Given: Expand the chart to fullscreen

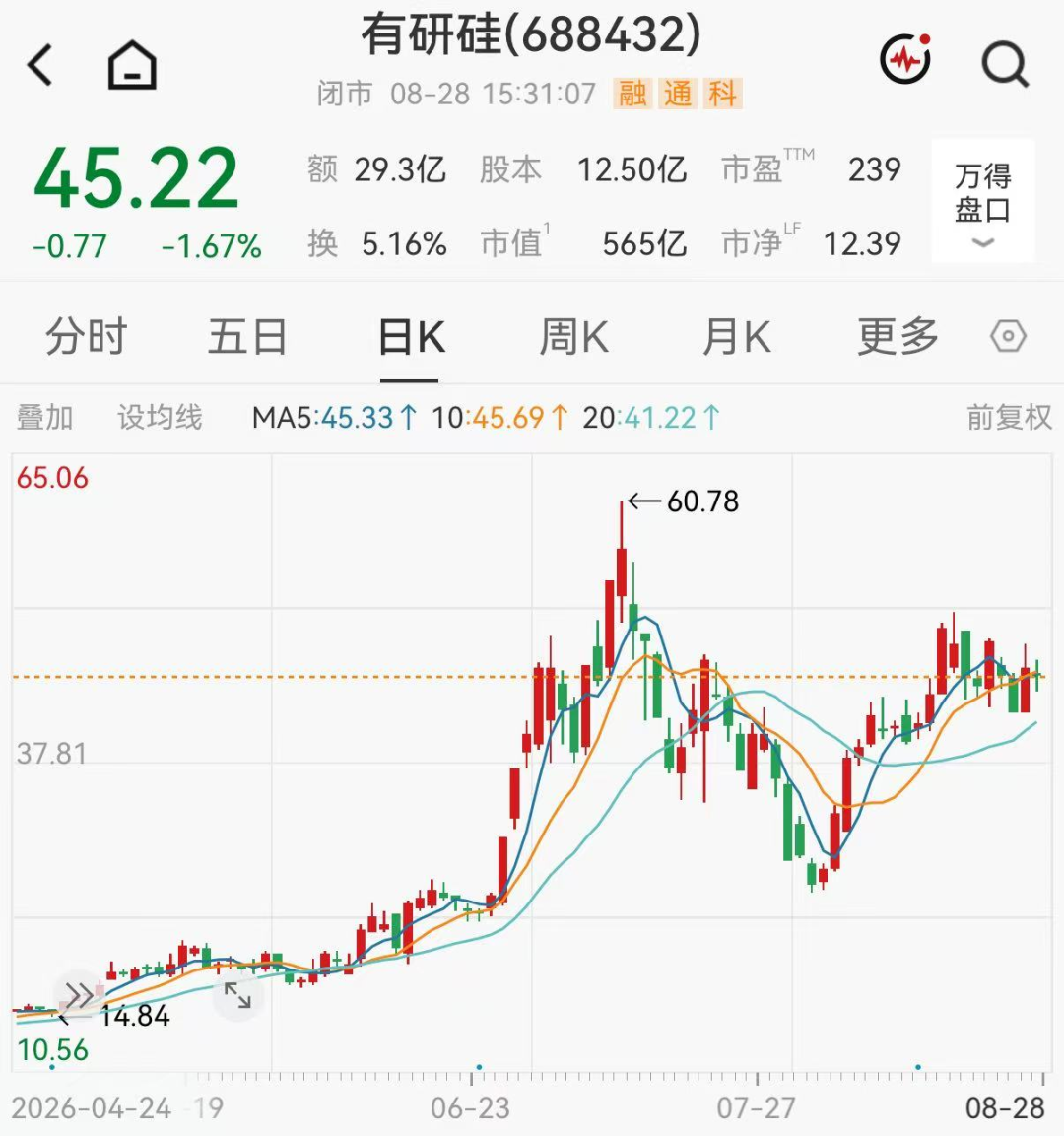Looking at the screenshot, I should pos(237,995).
